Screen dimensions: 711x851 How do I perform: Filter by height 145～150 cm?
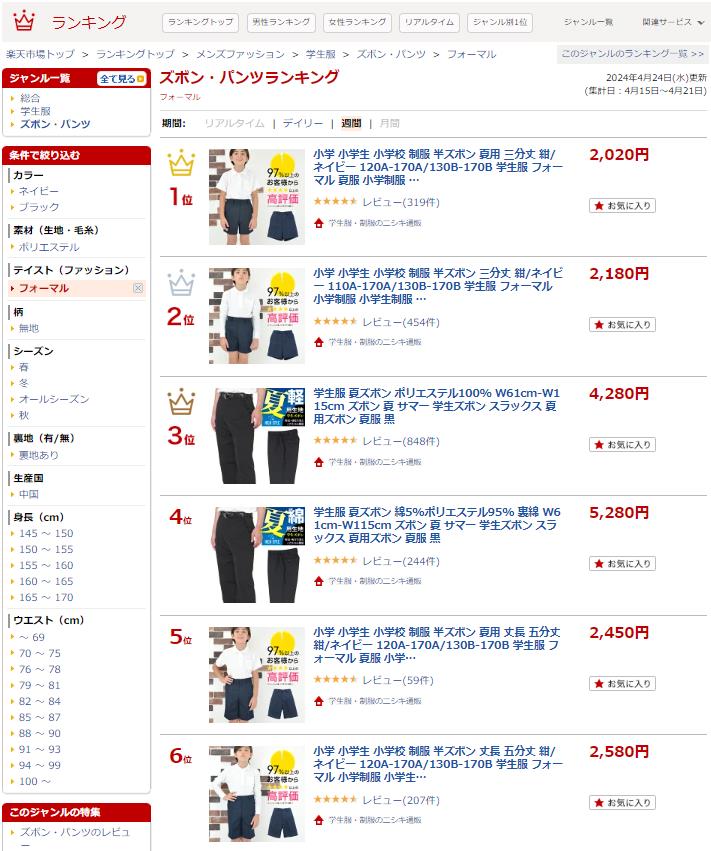(46, 534)
